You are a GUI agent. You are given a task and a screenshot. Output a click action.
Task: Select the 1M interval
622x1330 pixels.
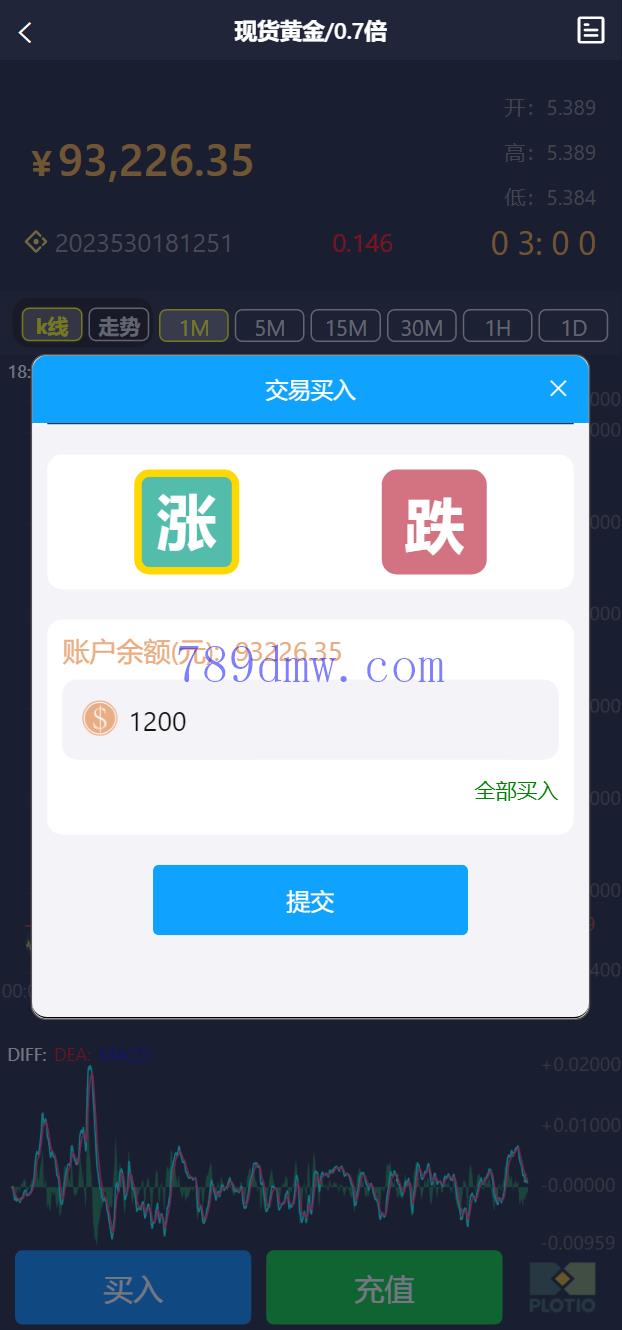coord(194,327)
